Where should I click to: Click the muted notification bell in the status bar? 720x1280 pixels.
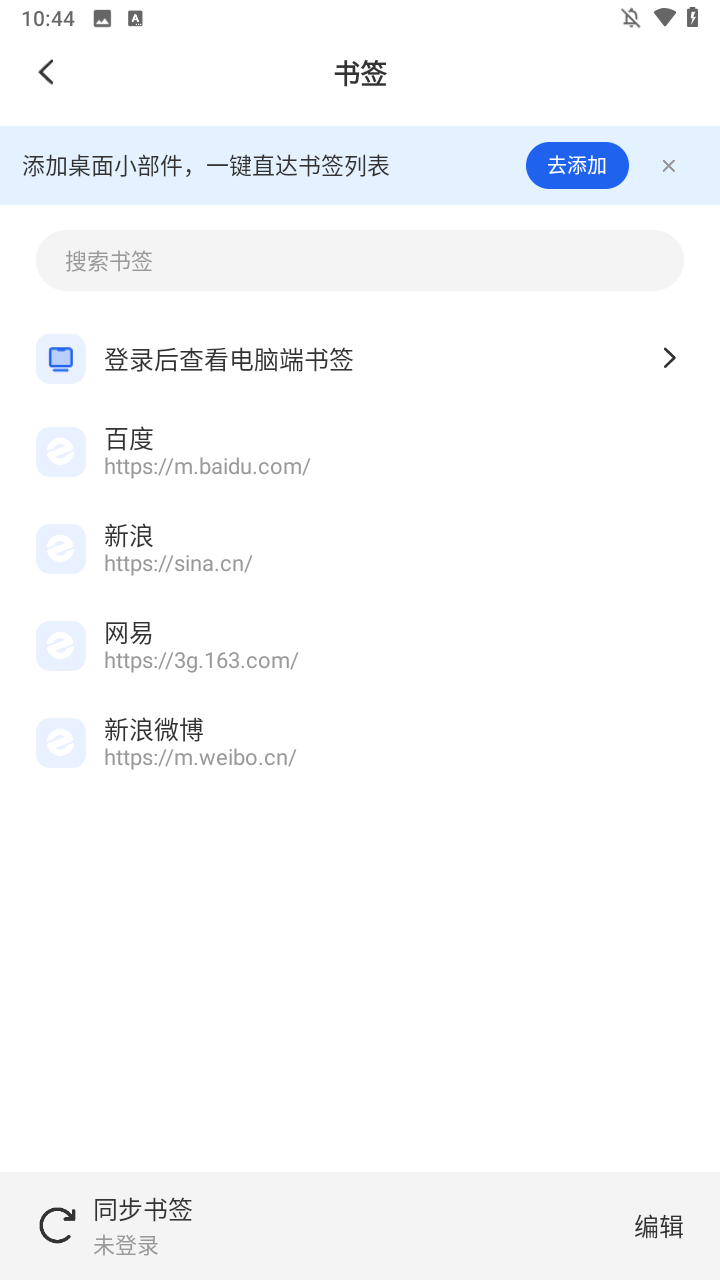click(x=630, y=17)
